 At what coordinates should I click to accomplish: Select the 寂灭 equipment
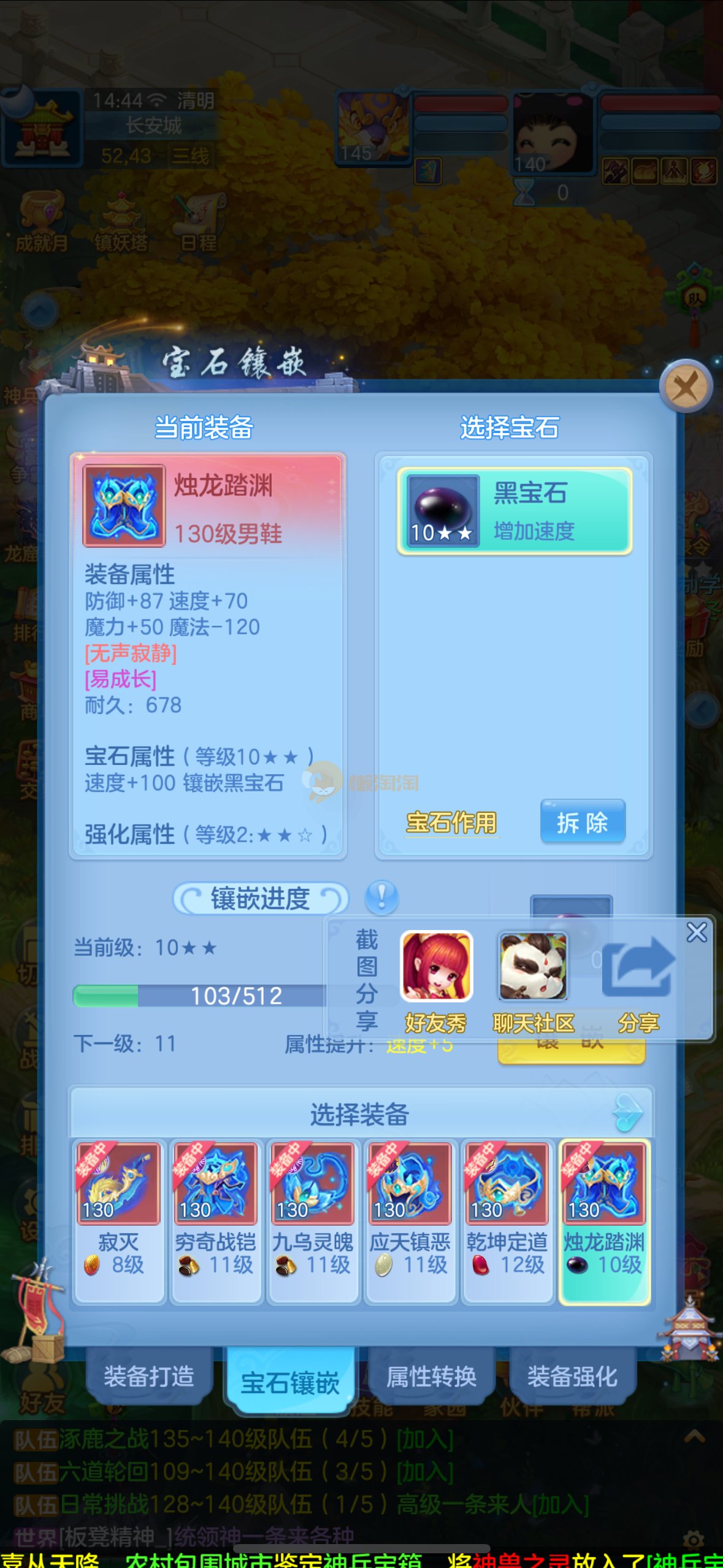(x=118, y=1220)
